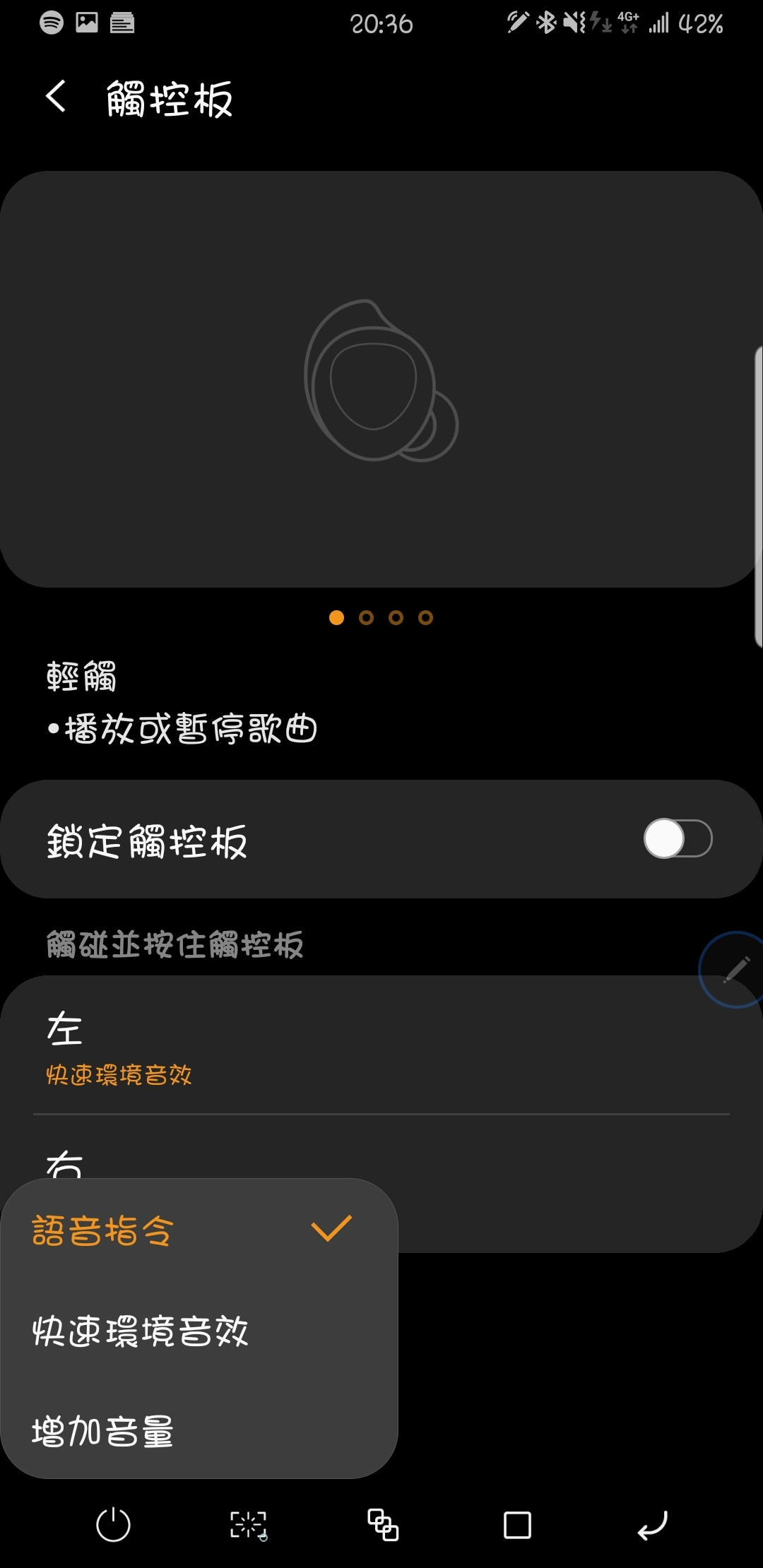Image resolution: width=763 pixels, height=1568 pixels.
Task: Open the overlapping windows icon
Action: (383, 1524)
